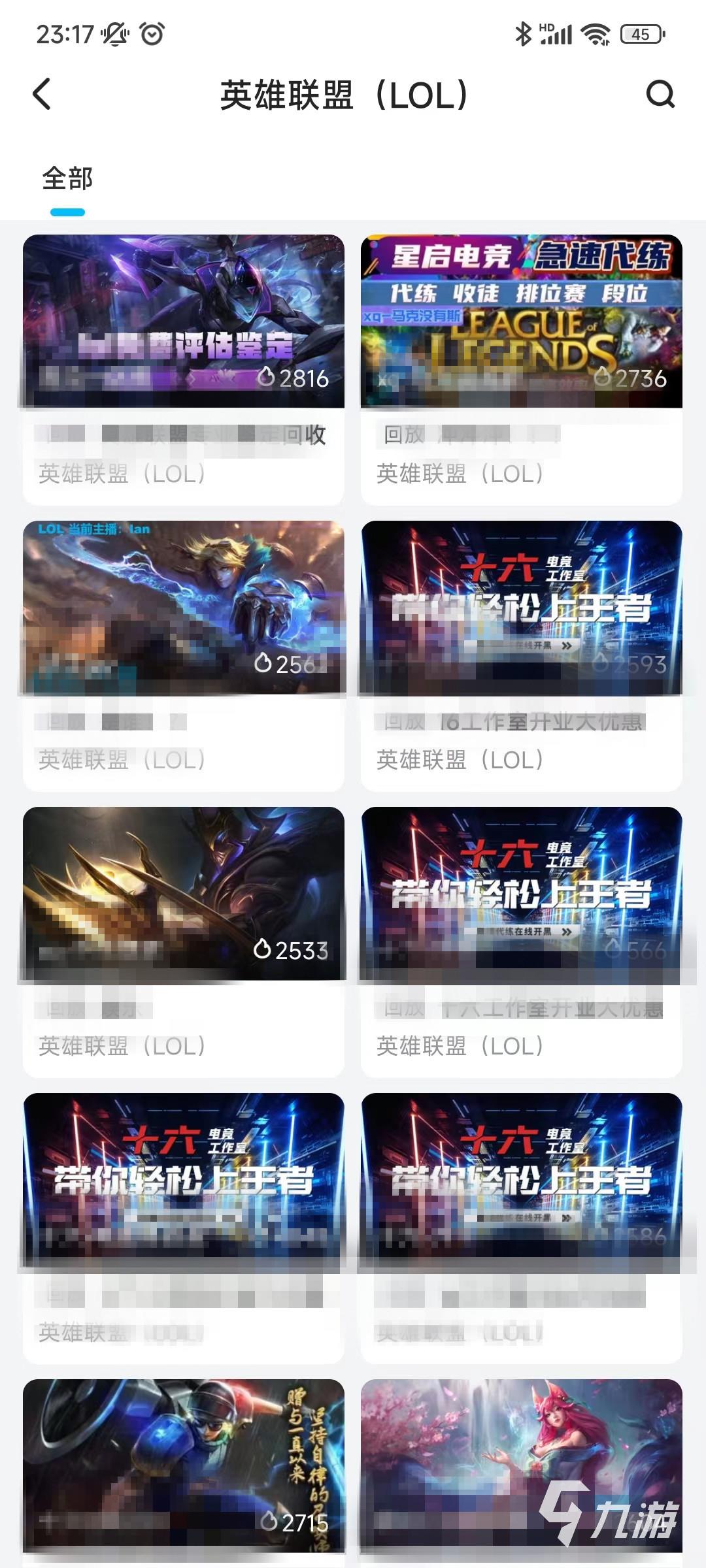Tap the Bluetooth icon in the status bar
Image resolution: width=706 pixels, height=1568 pixels.
click(523, 36)
